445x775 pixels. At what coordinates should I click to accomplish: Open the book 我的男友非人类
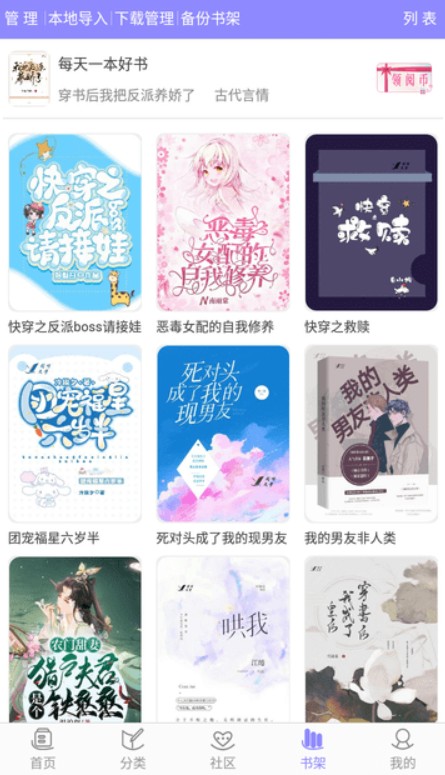371,433
